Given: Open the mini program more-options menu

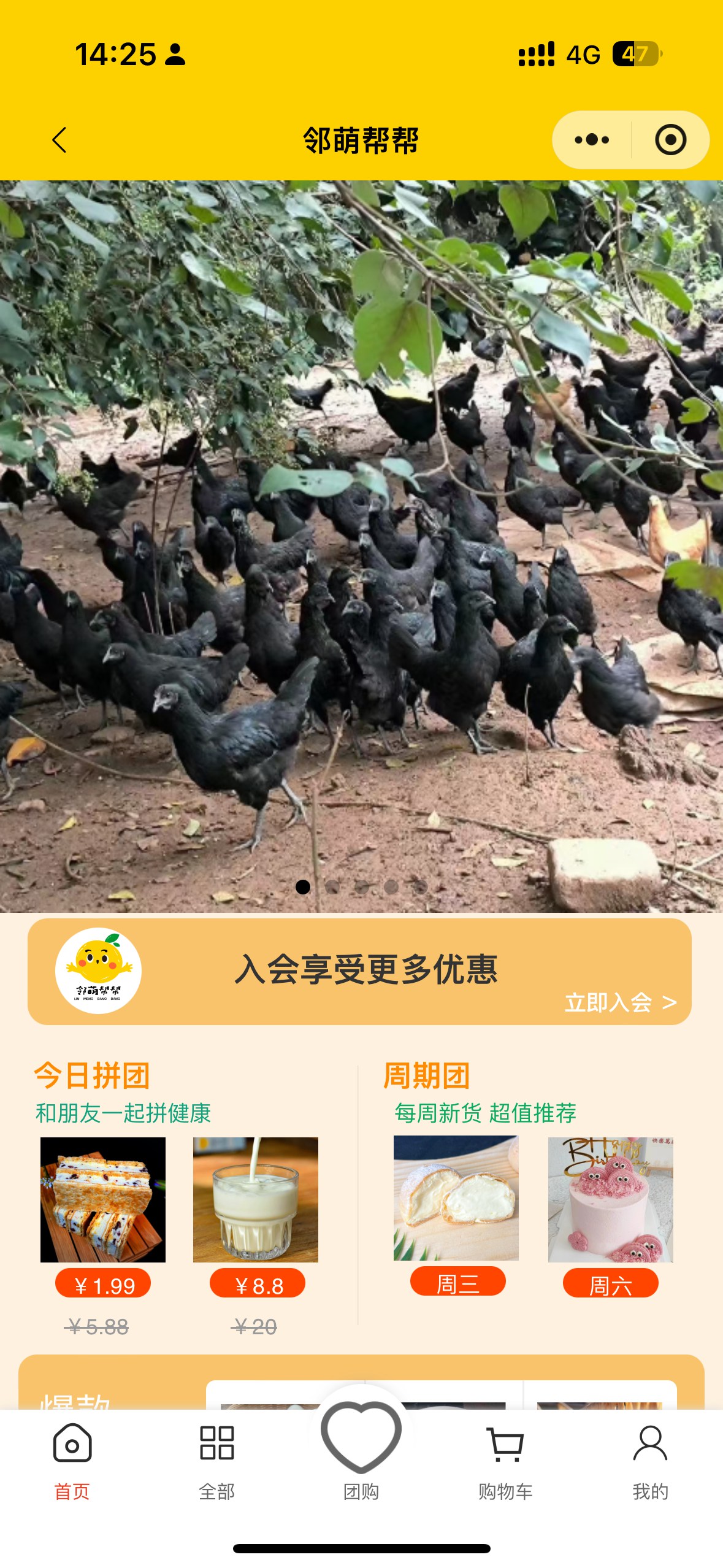Looking at the screenshot, I should click(591, 140).
